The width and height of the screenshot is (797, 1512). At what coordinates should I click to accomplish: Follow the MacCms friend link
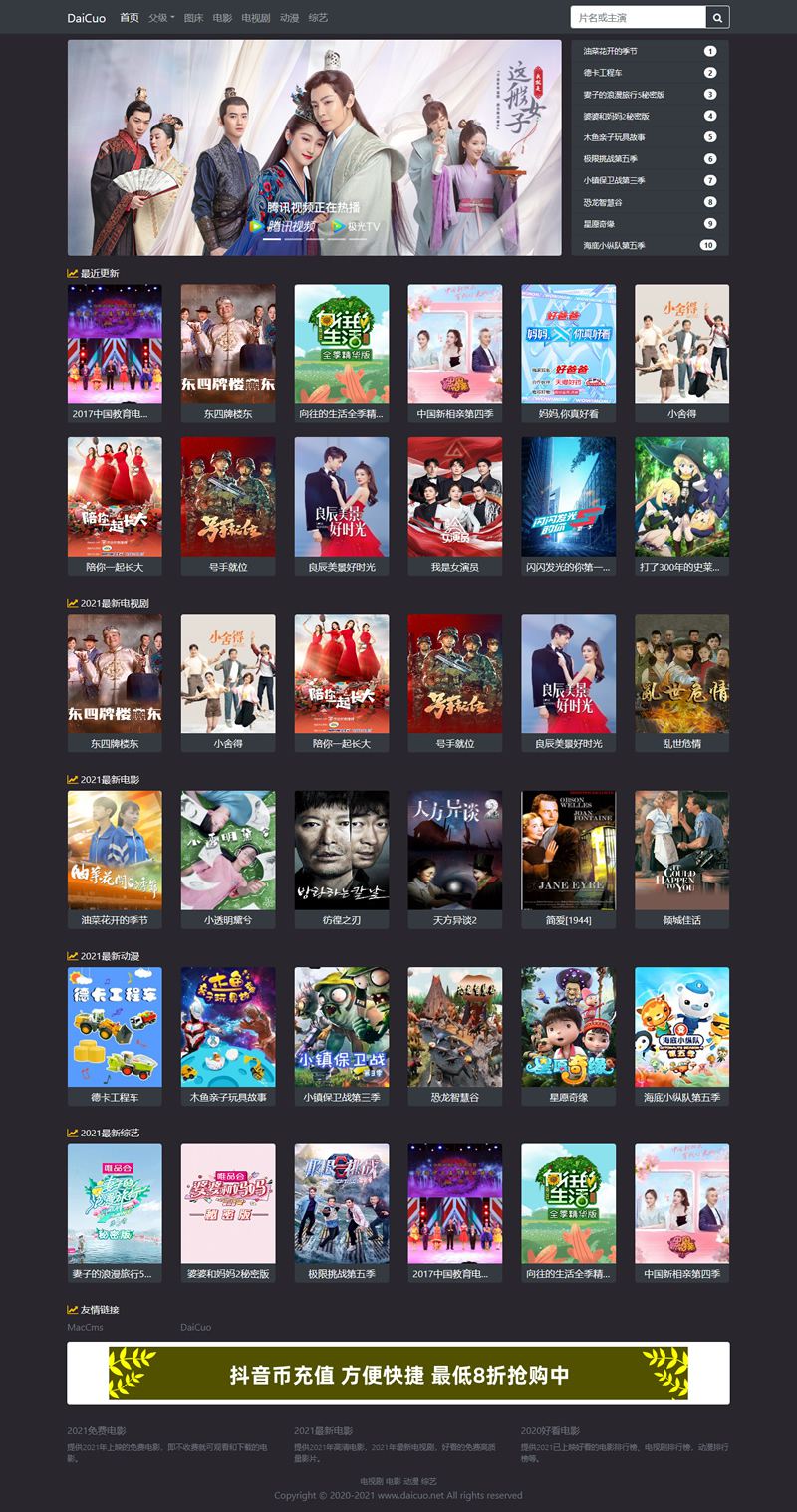(85, 1327)
